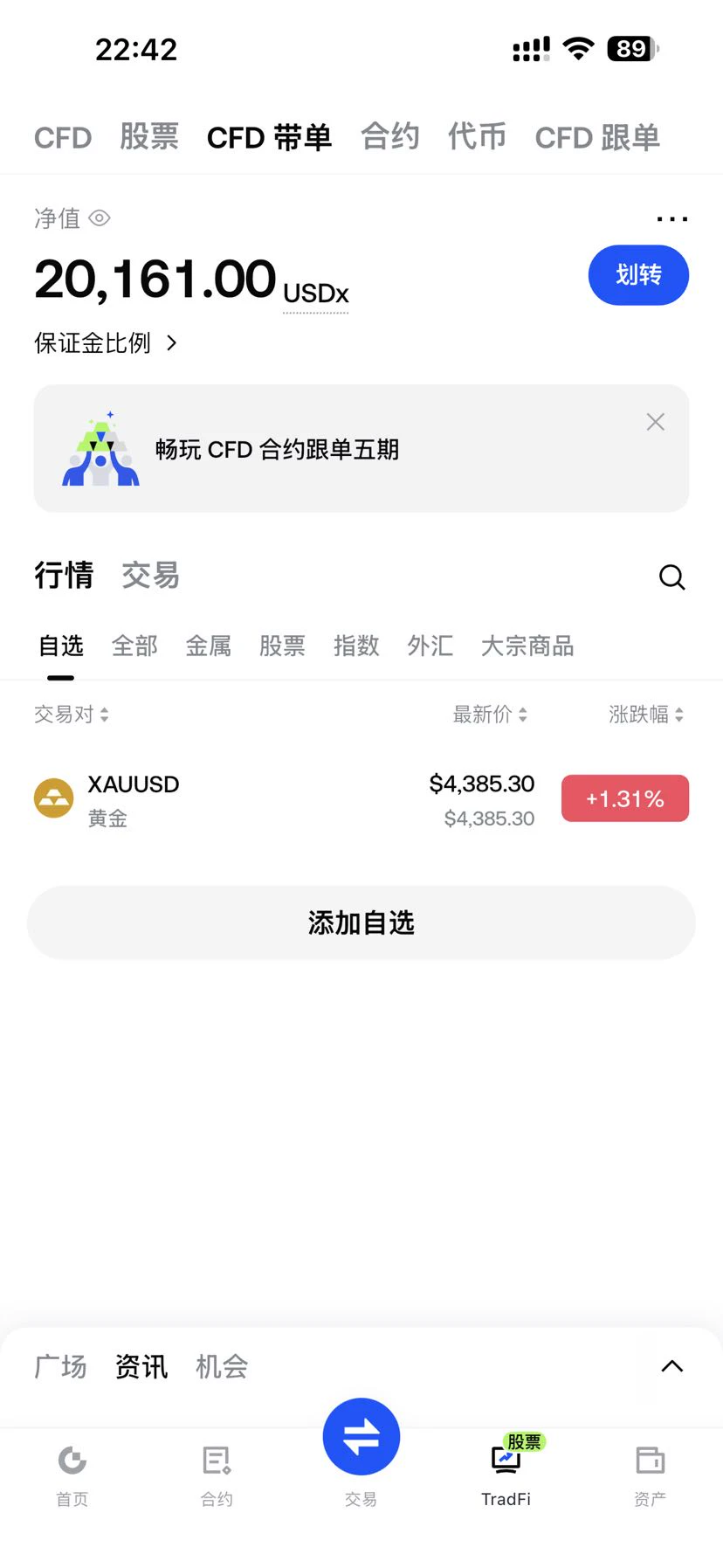Select the 金属 category tab
The height and width of the screenshot is (1568, 723).
tap(208, 646)
